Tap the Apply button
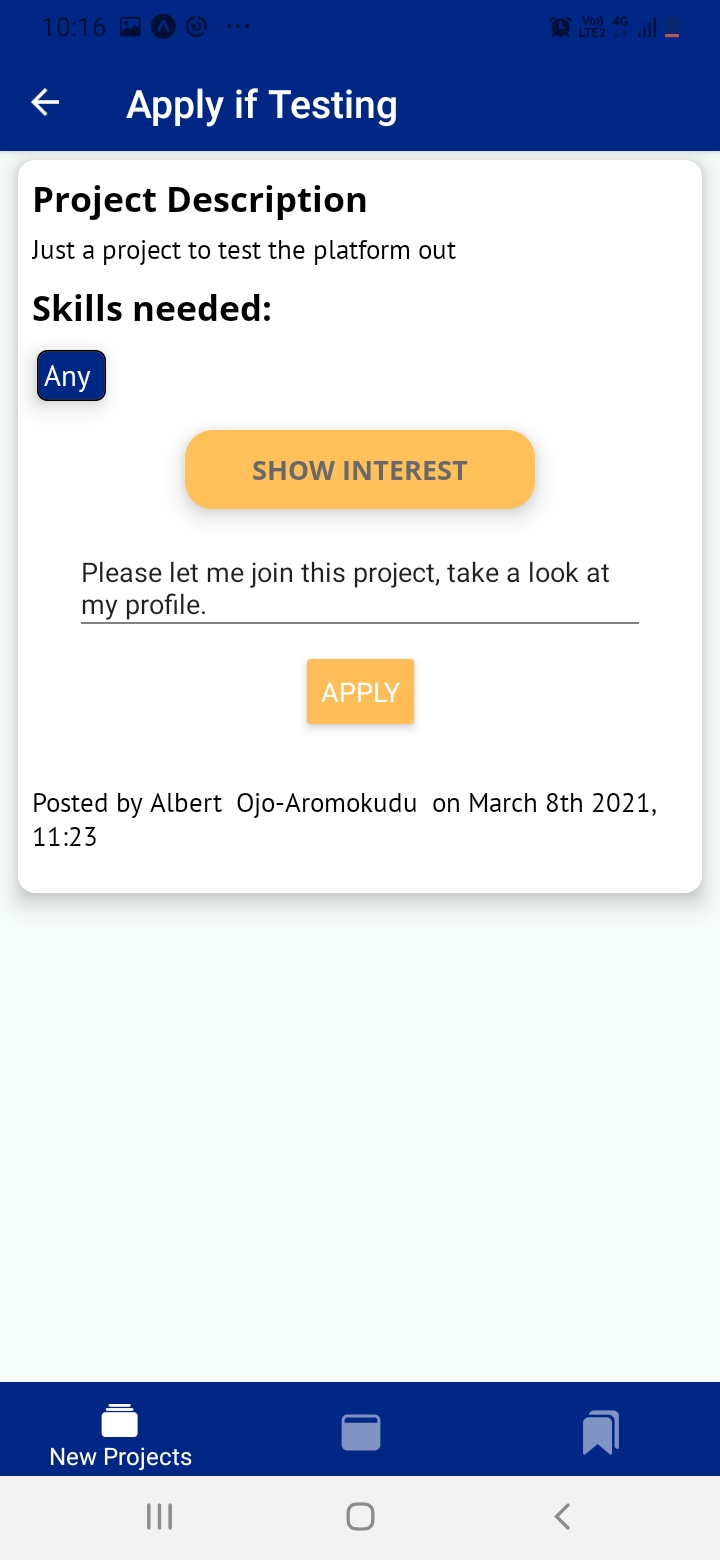The image size is (720, 1560). (360, 692)
